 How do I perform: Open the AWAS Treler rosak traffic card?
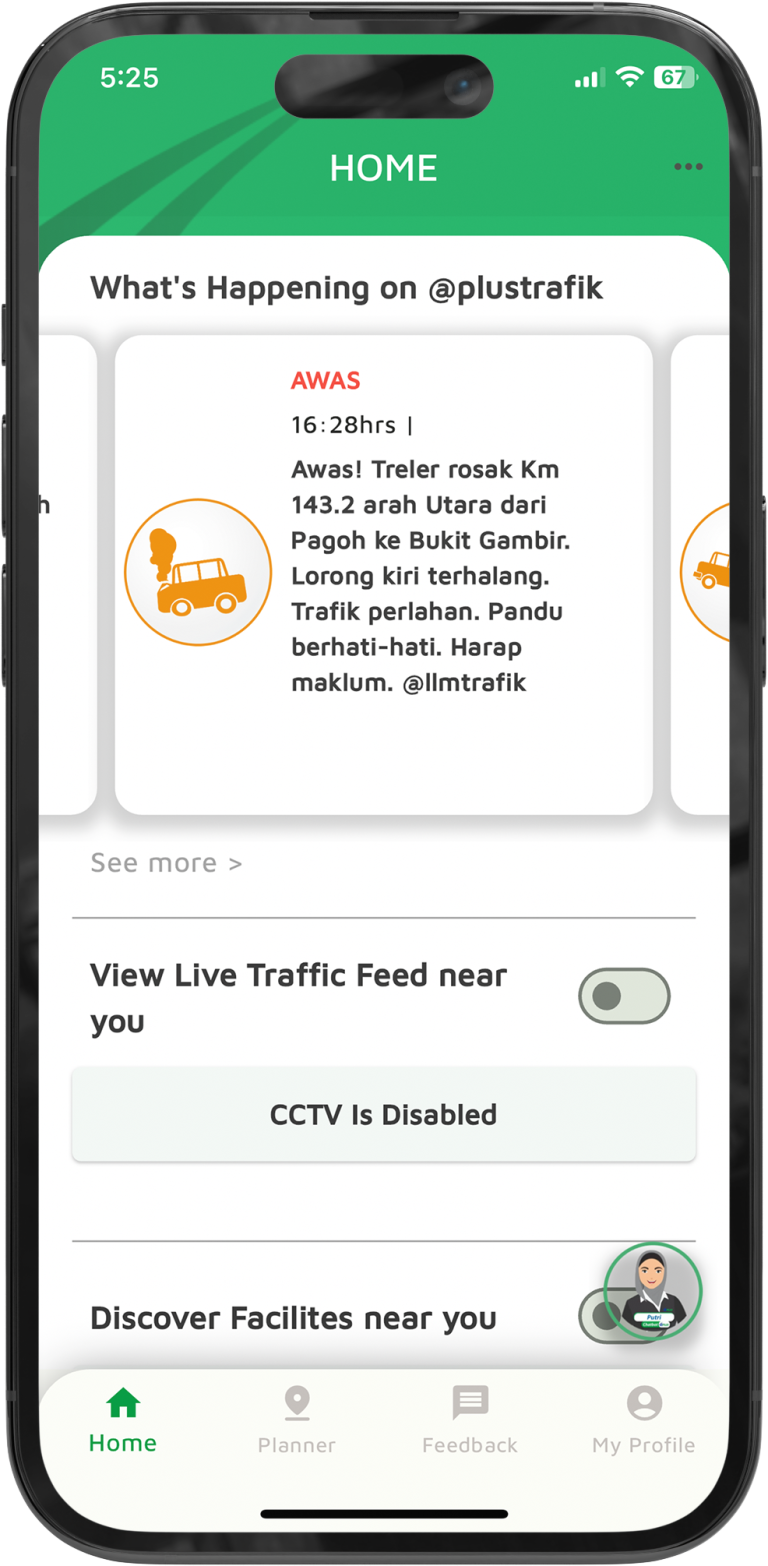tap(384, 574)
